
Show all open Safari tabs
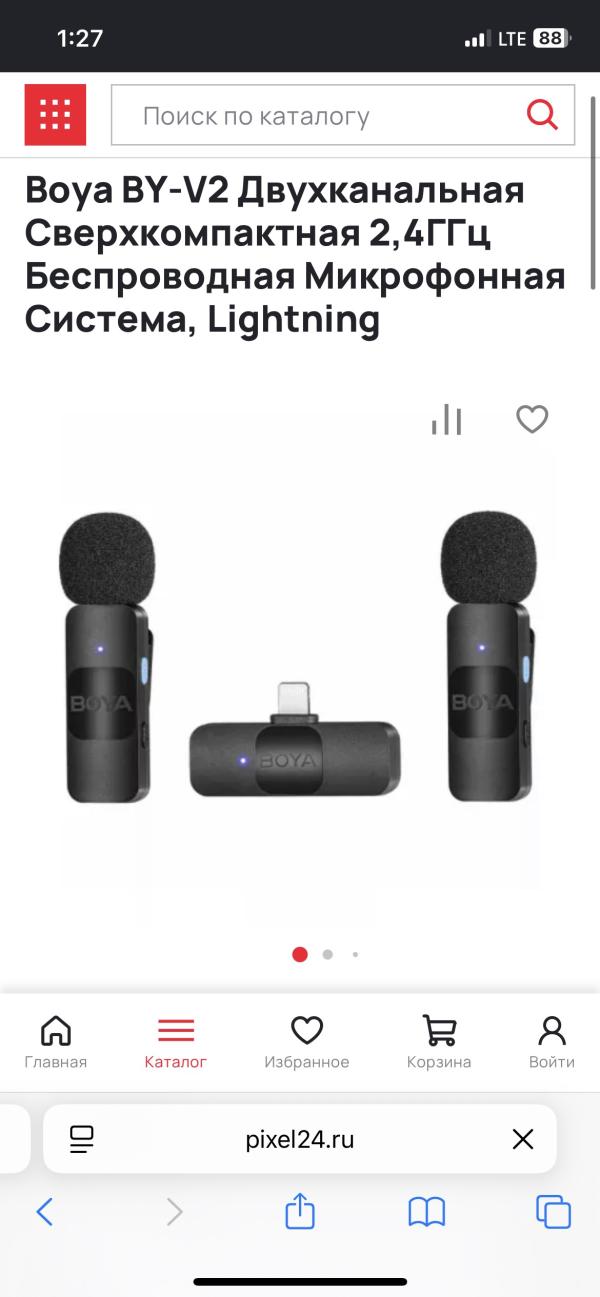[x=553, y=1212]
